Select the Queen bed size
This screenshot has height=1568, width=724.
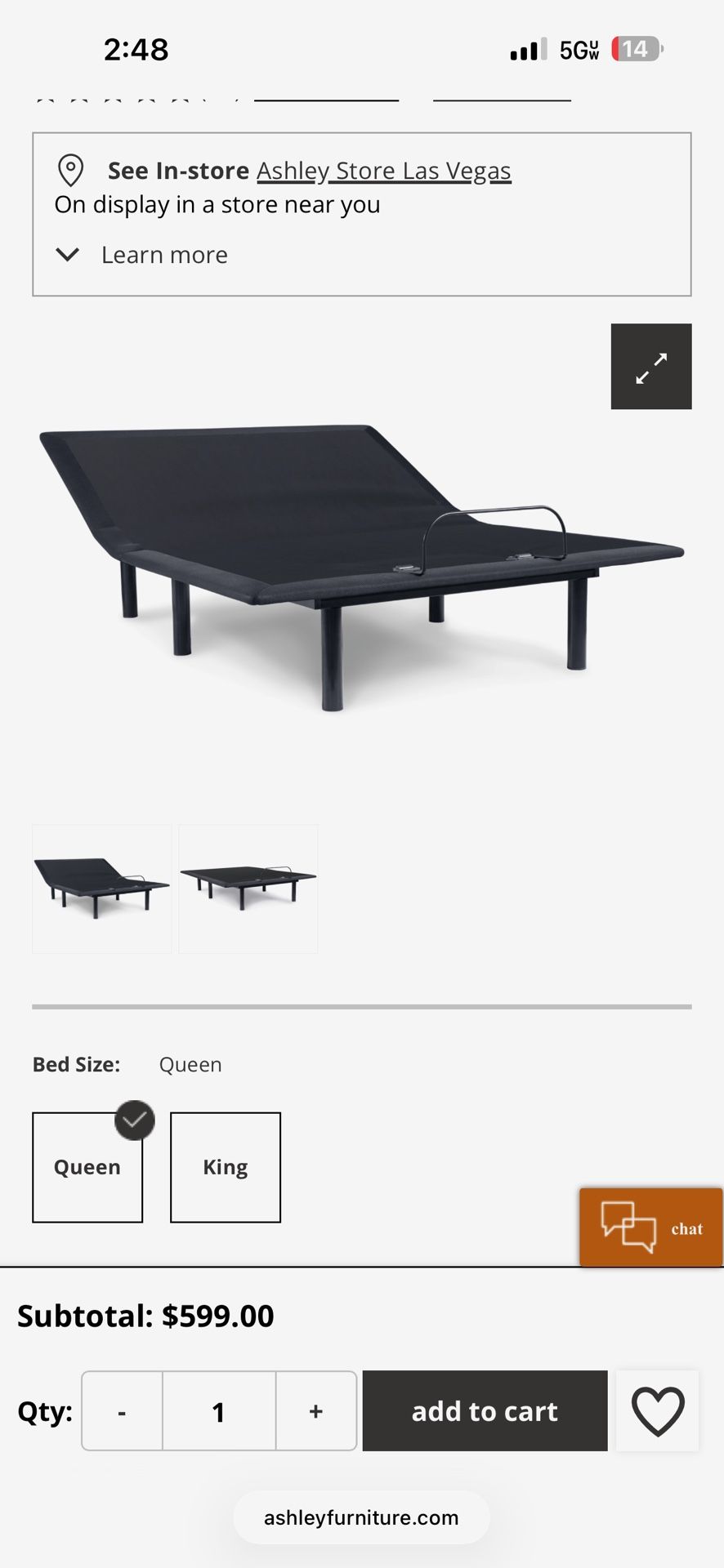[x=87, y=1167]
